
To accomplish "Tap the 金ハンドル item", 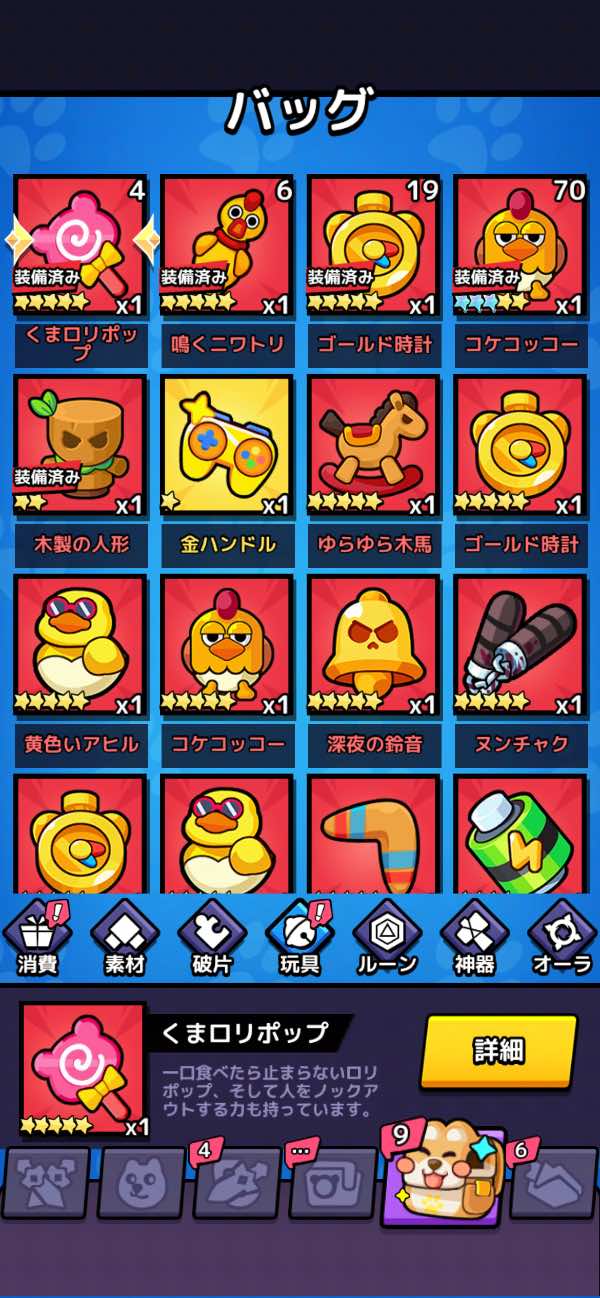I will click(x=227, y=446).
